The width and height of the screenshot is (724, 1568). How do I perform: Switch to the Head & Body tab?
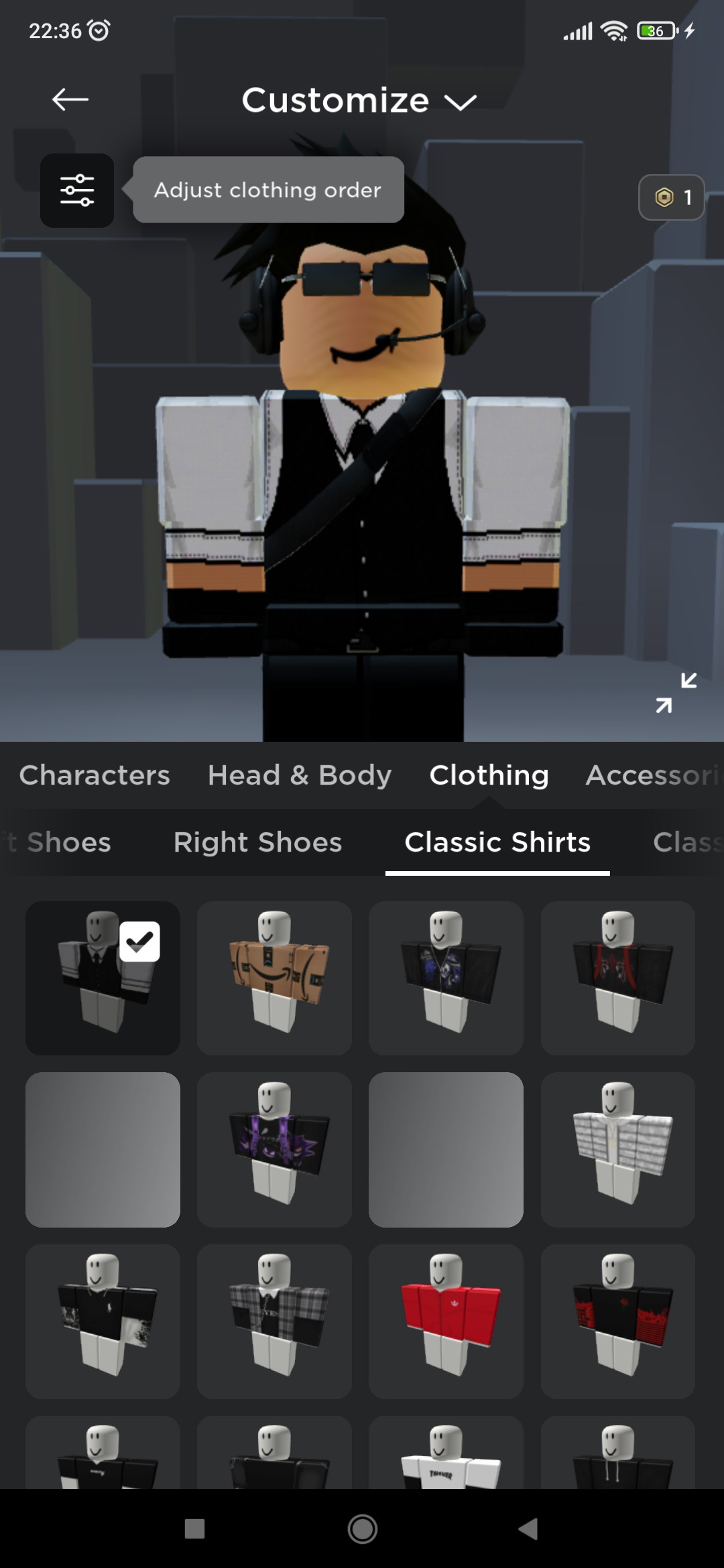pos(300,775)
